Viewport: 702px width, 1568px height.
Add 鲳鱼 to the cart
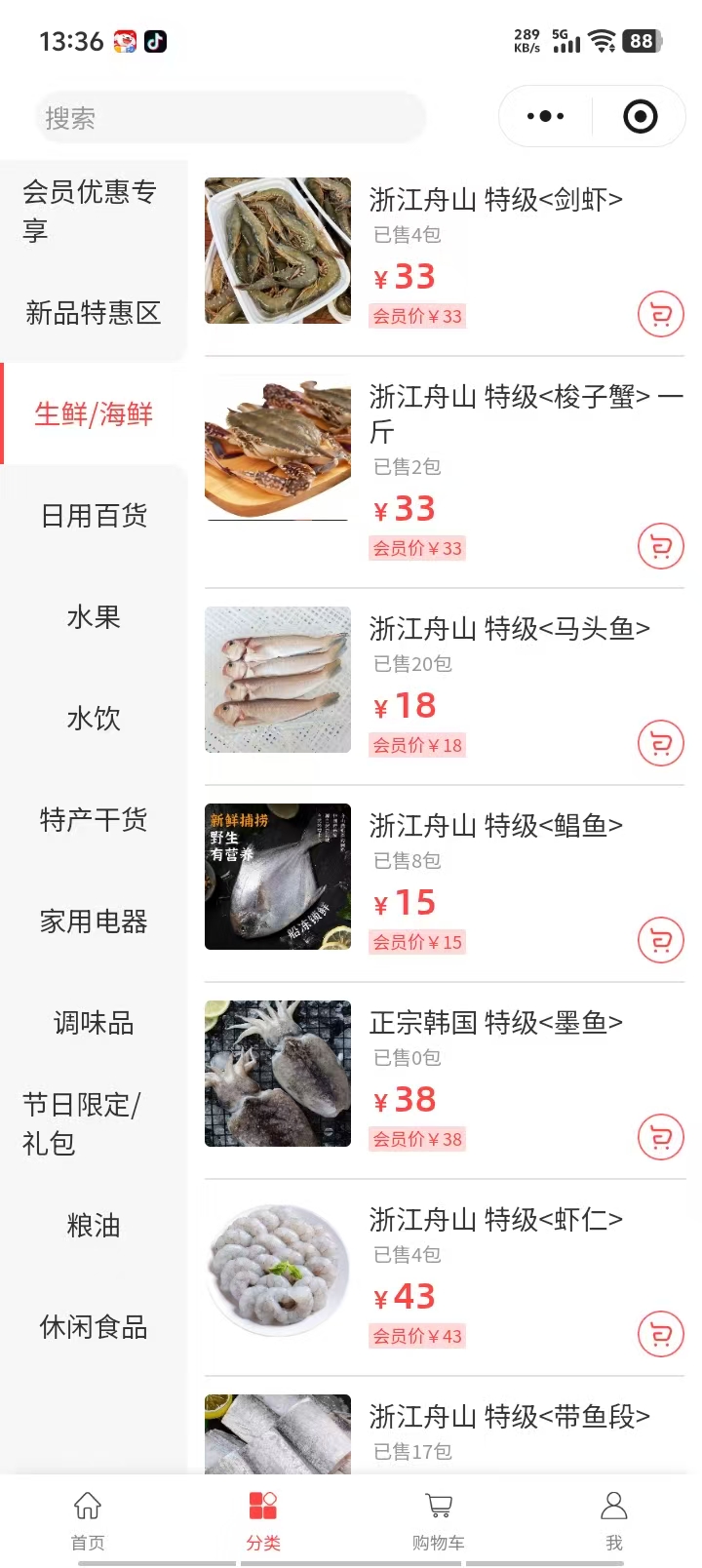[x=660, y=941]
